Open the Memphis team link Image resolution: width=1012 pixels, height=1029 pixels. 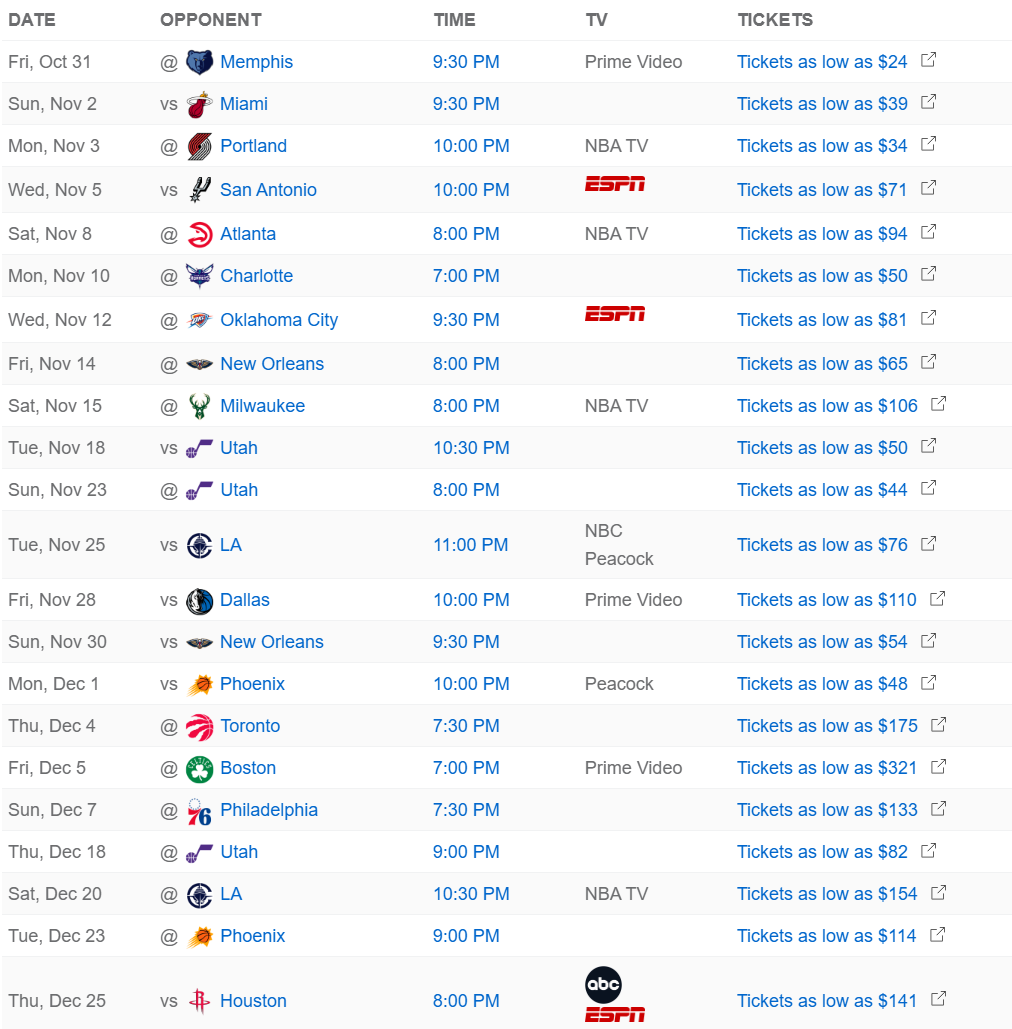(x=256, y=62)
